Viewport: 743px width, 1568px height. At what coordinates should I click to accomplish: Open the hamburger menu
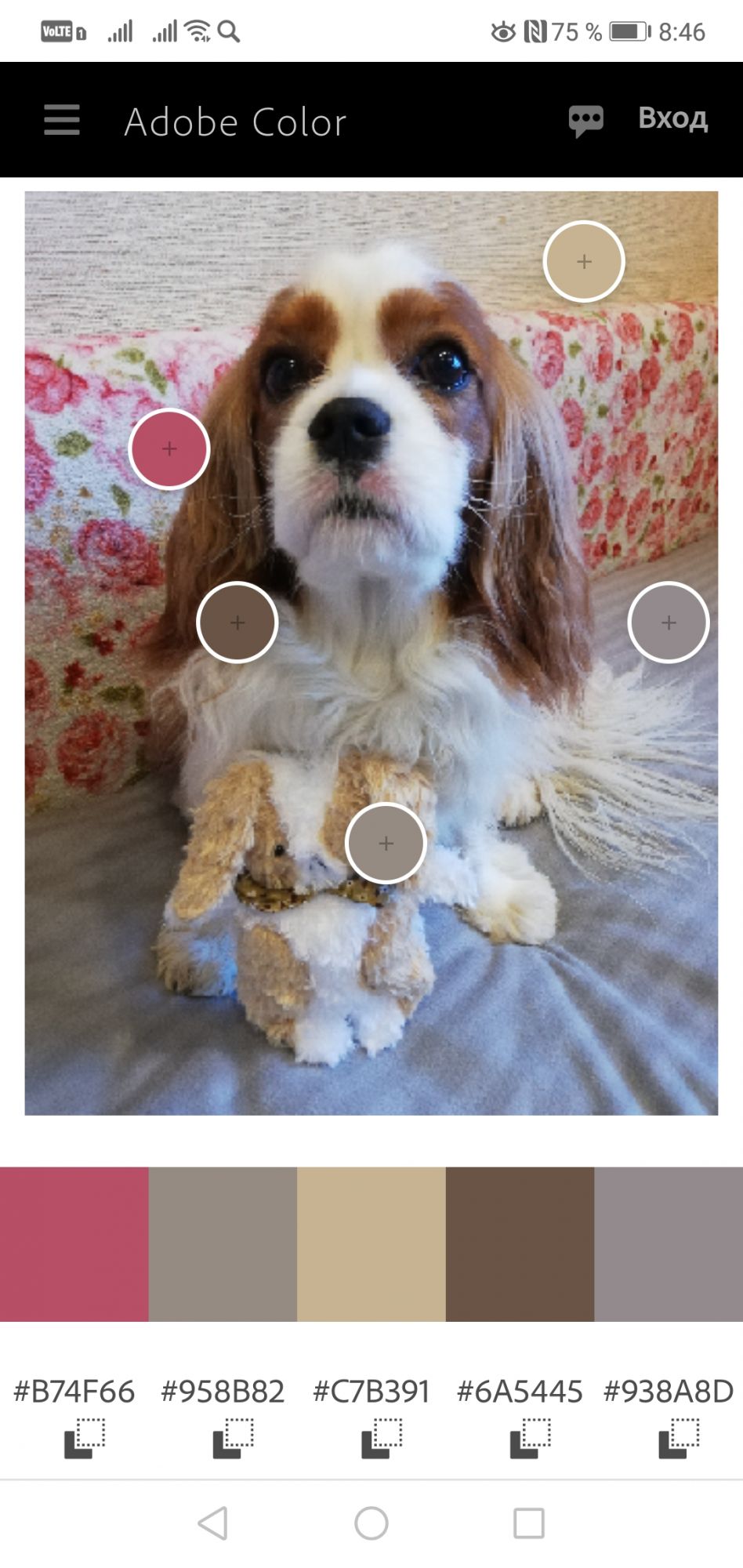[62, 120]
